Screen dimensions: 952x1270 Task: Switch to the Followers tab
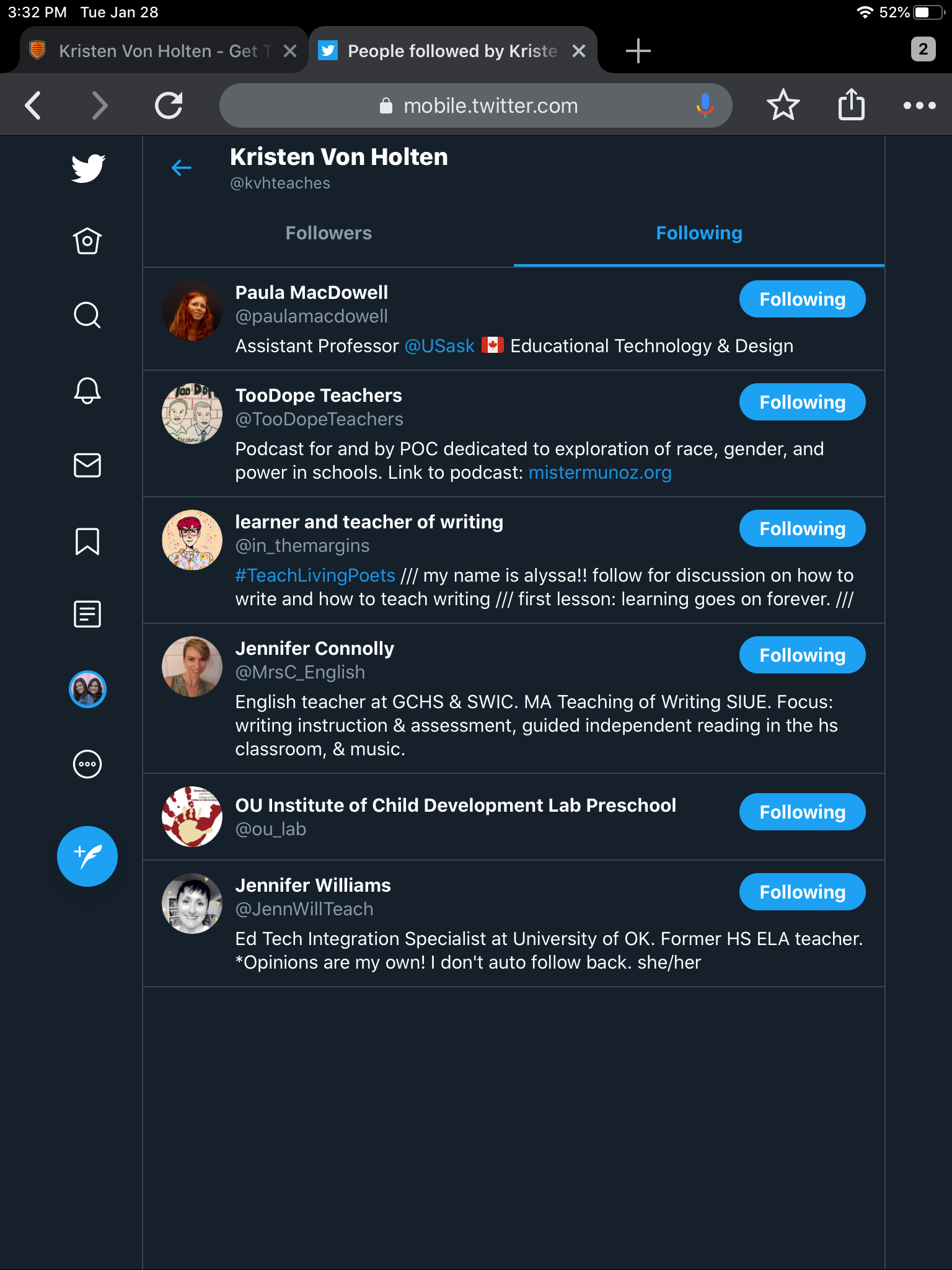click(328, 233)
